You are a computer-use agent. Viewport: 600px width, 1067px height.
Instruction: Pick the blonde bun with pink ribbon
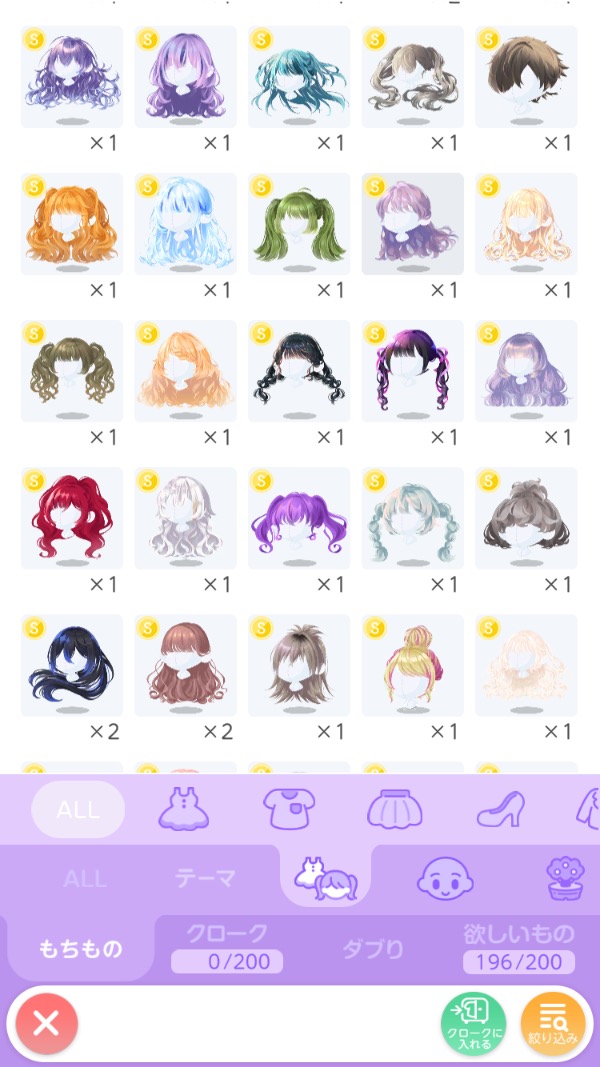(x=412, y=665)
